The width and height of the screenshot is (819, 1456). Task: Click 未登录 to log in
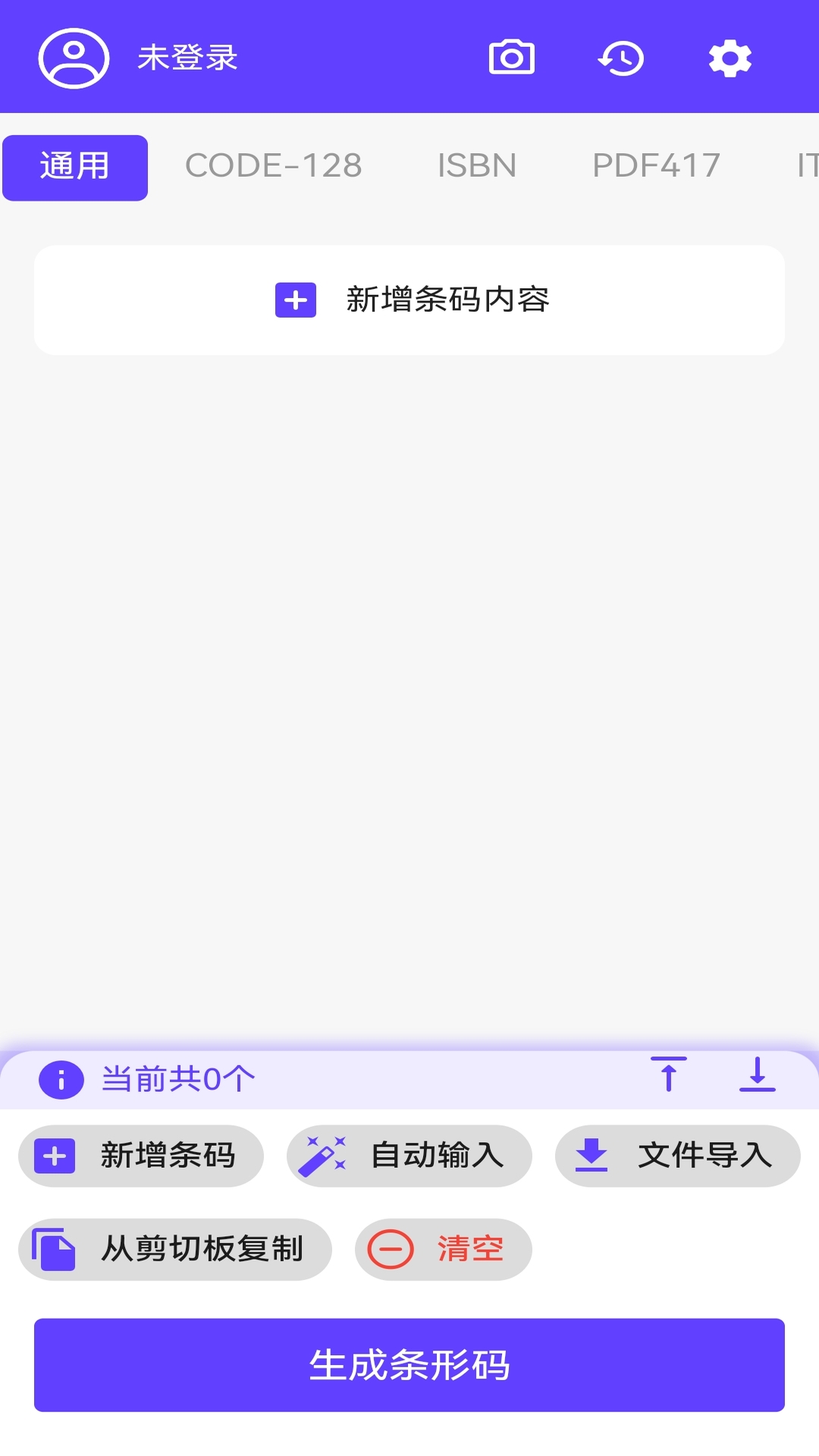(187, 57)
